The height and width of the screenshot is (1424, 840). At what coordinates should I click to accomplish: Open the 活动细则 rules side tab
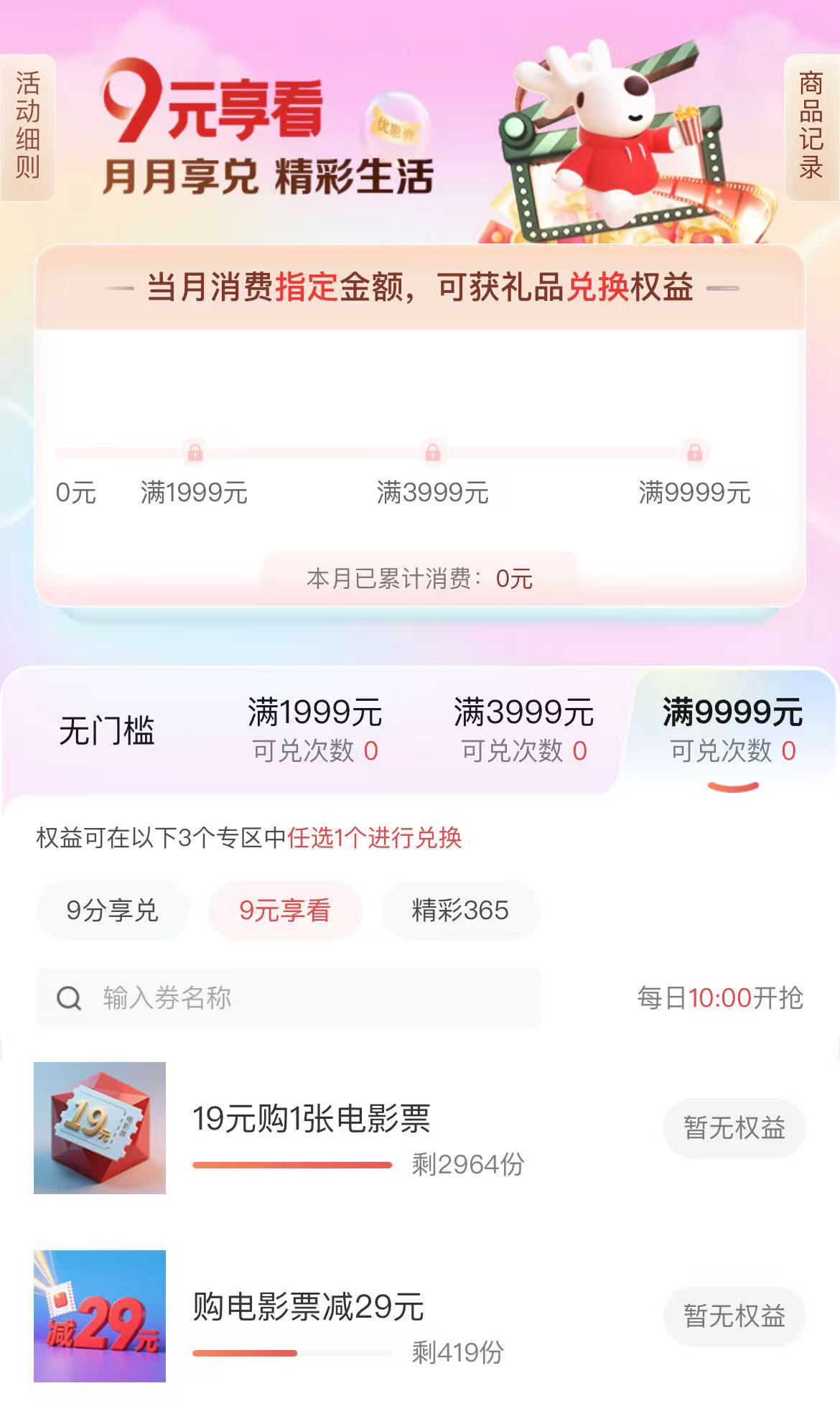point(27,126)
